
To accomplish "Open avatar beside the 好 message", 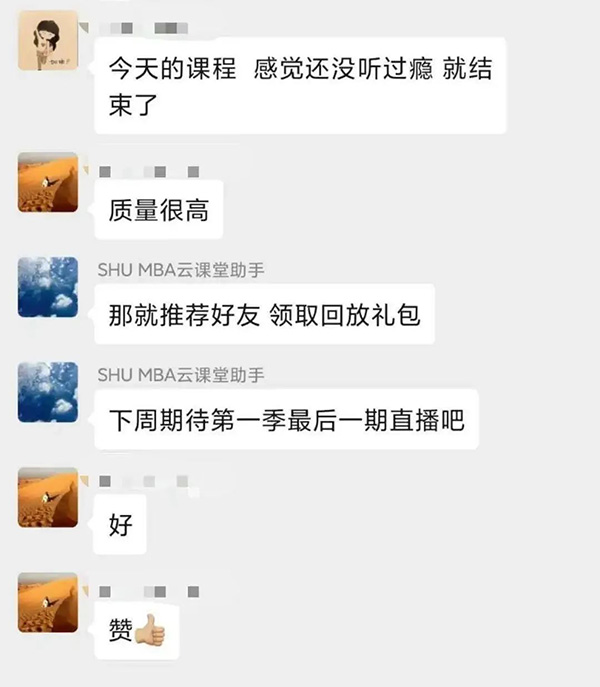I will pyautogui.click(x=48, y=497).
